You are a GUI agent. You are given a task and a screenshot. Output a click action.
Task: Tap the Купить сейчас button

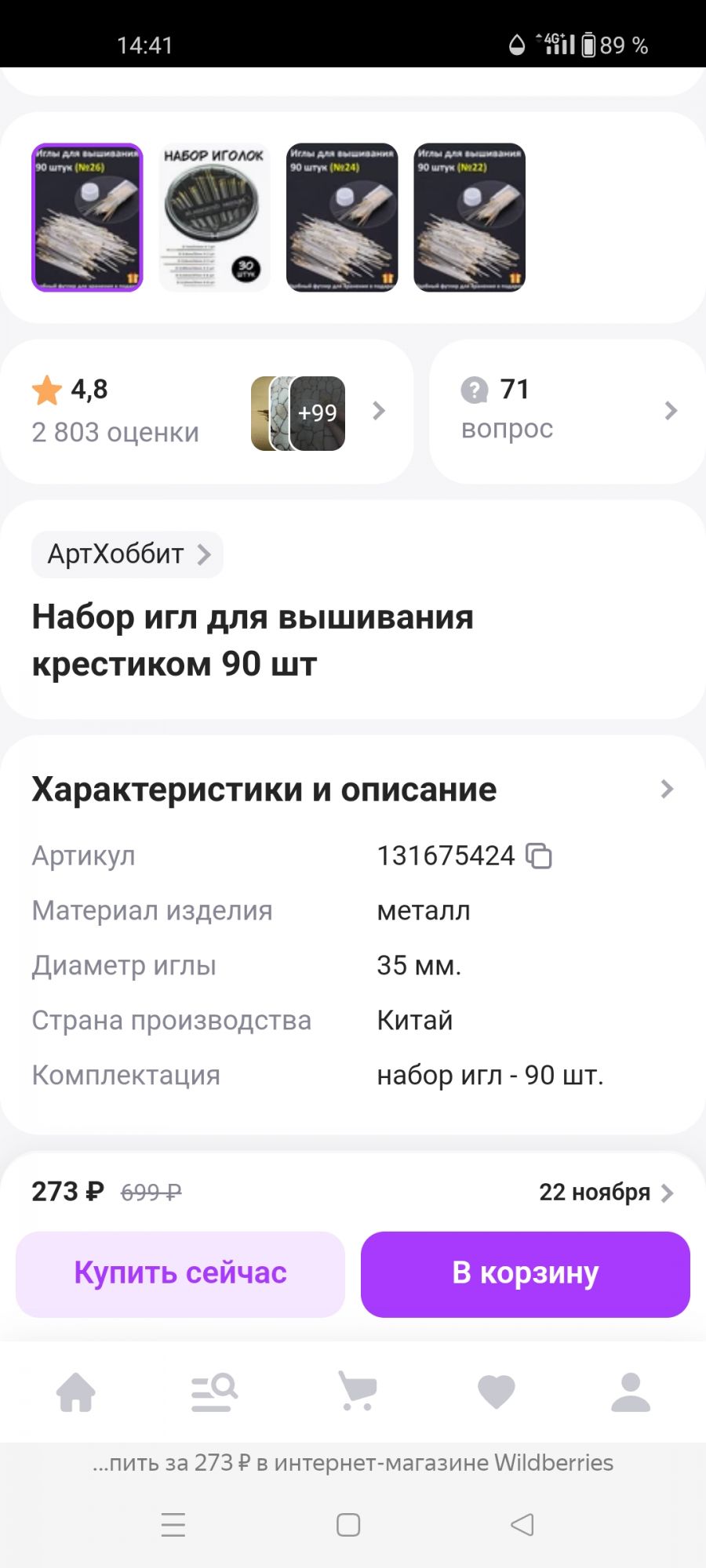(180, 1274)
